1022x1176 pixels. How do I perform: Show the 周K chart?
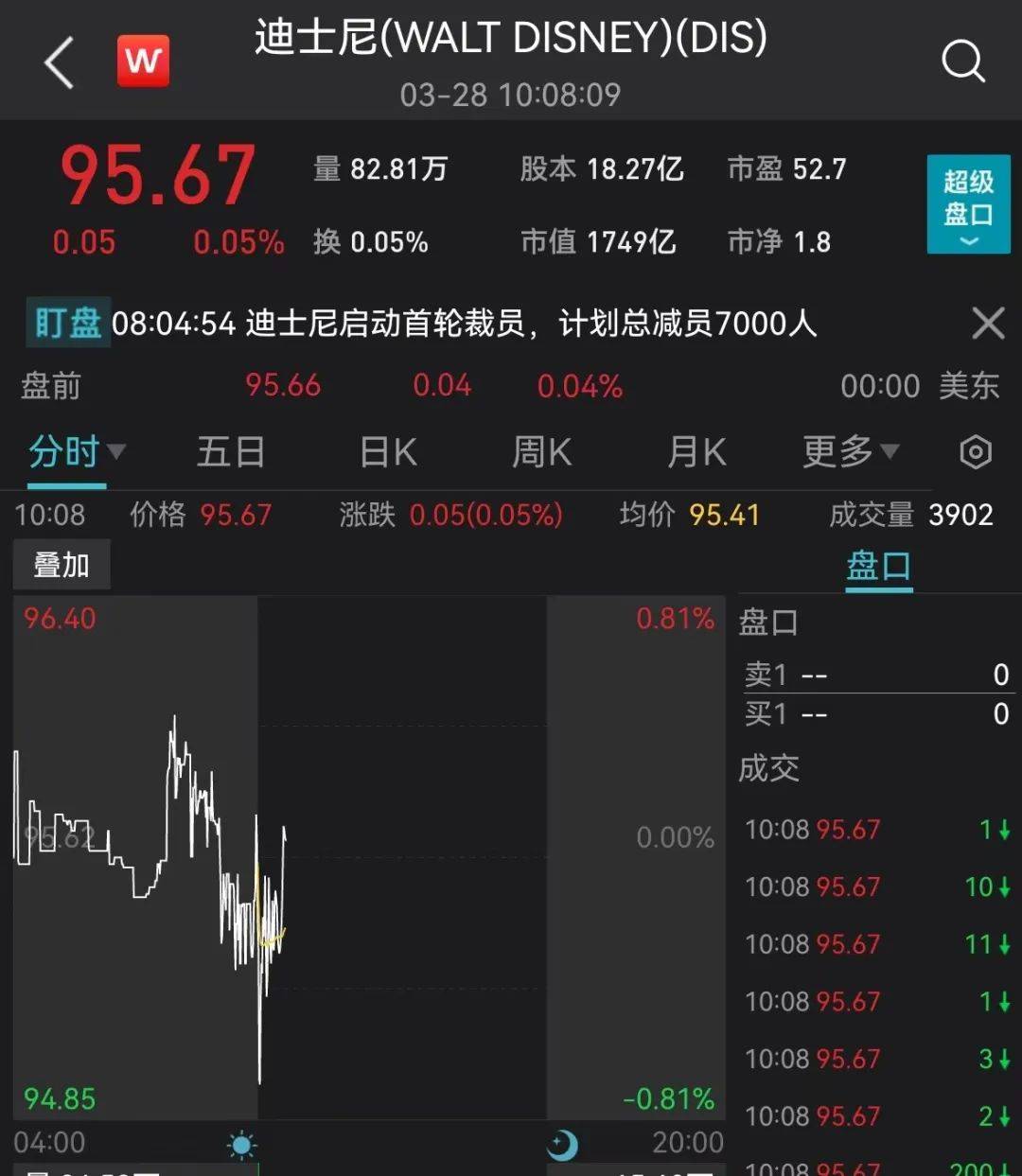[x=541, y=452]
